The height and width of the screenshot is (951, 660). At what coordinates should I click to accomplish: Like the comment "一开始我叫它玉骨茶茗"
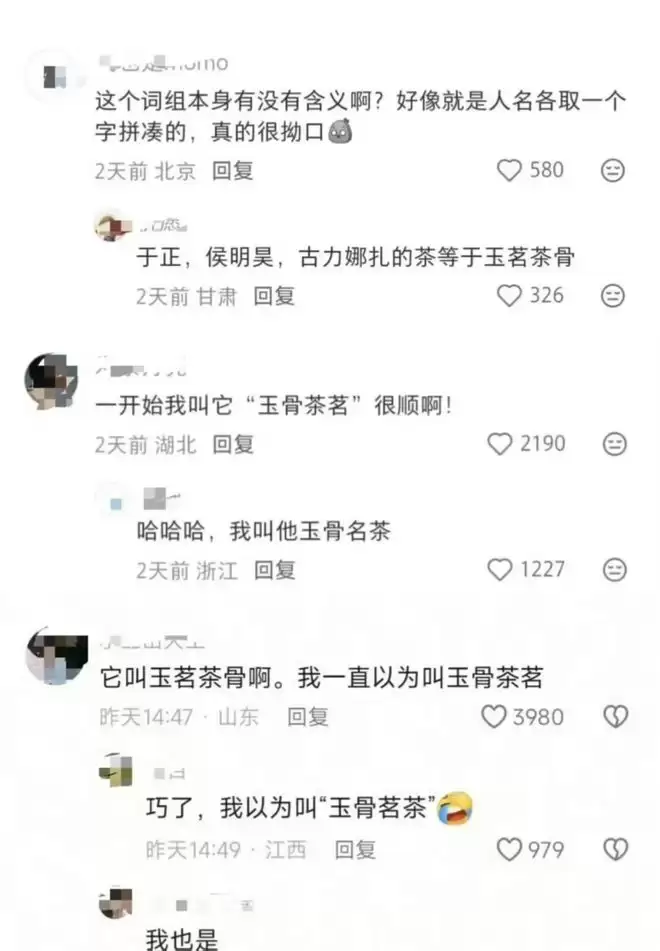pyautogui.click(x=500, y=444)
